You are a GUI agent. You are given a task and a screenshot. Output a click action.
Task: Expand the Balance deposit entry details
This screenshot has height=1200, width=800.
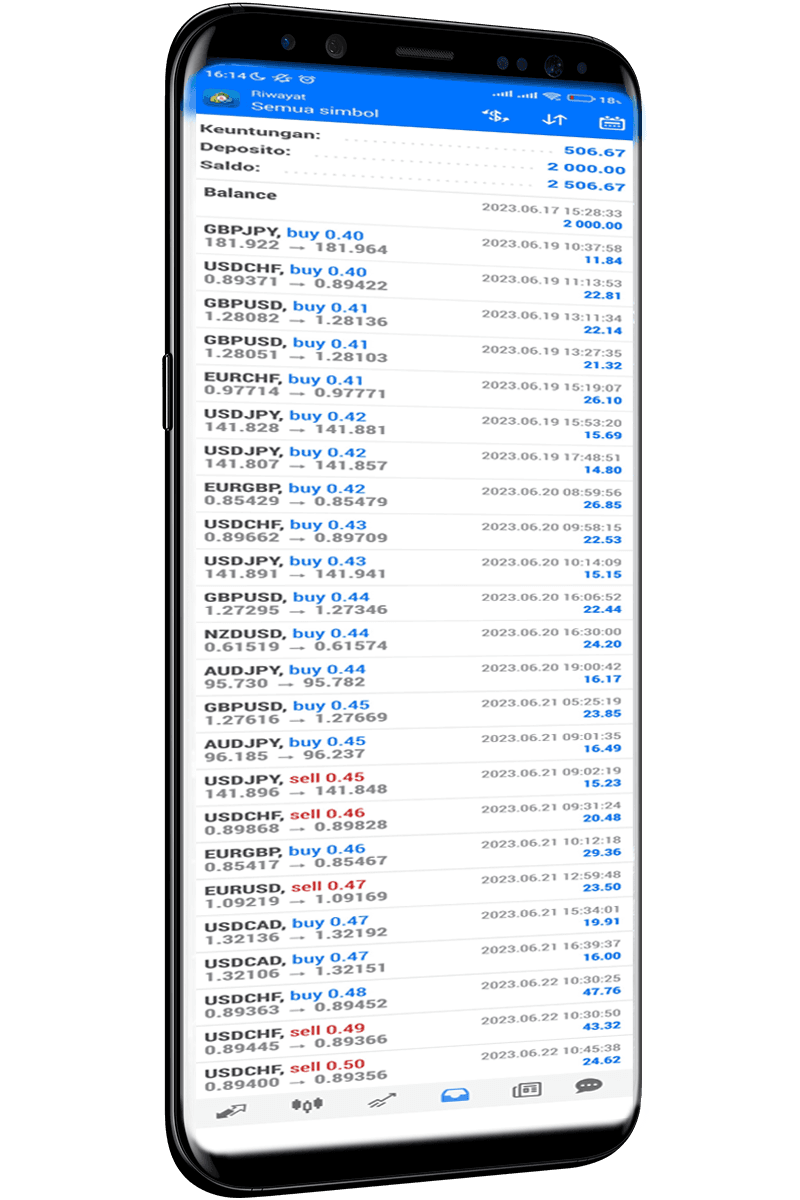pos(400,205)
